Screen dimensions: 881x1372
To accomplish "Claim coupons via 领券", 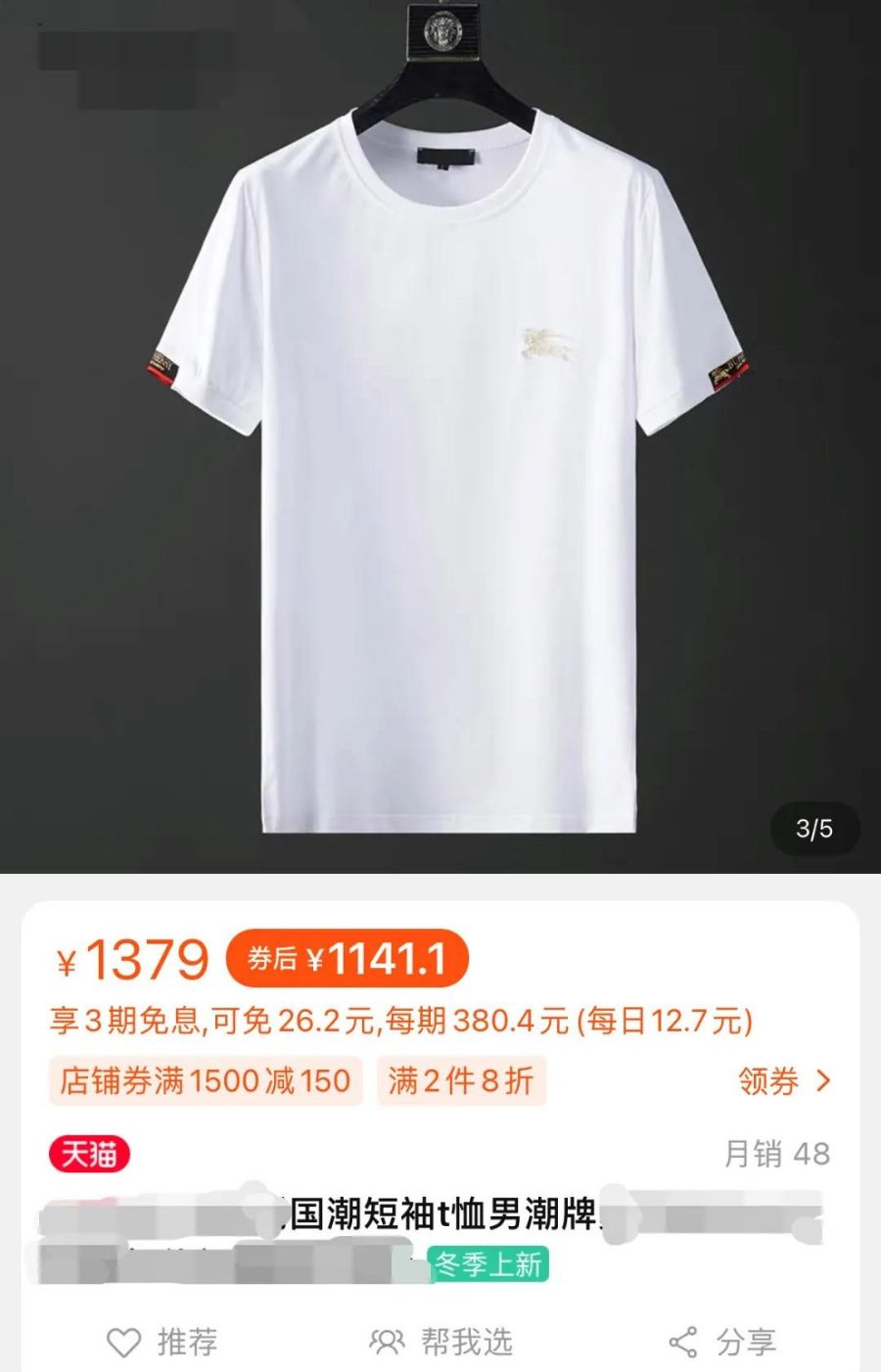I will click(784, 1081).
